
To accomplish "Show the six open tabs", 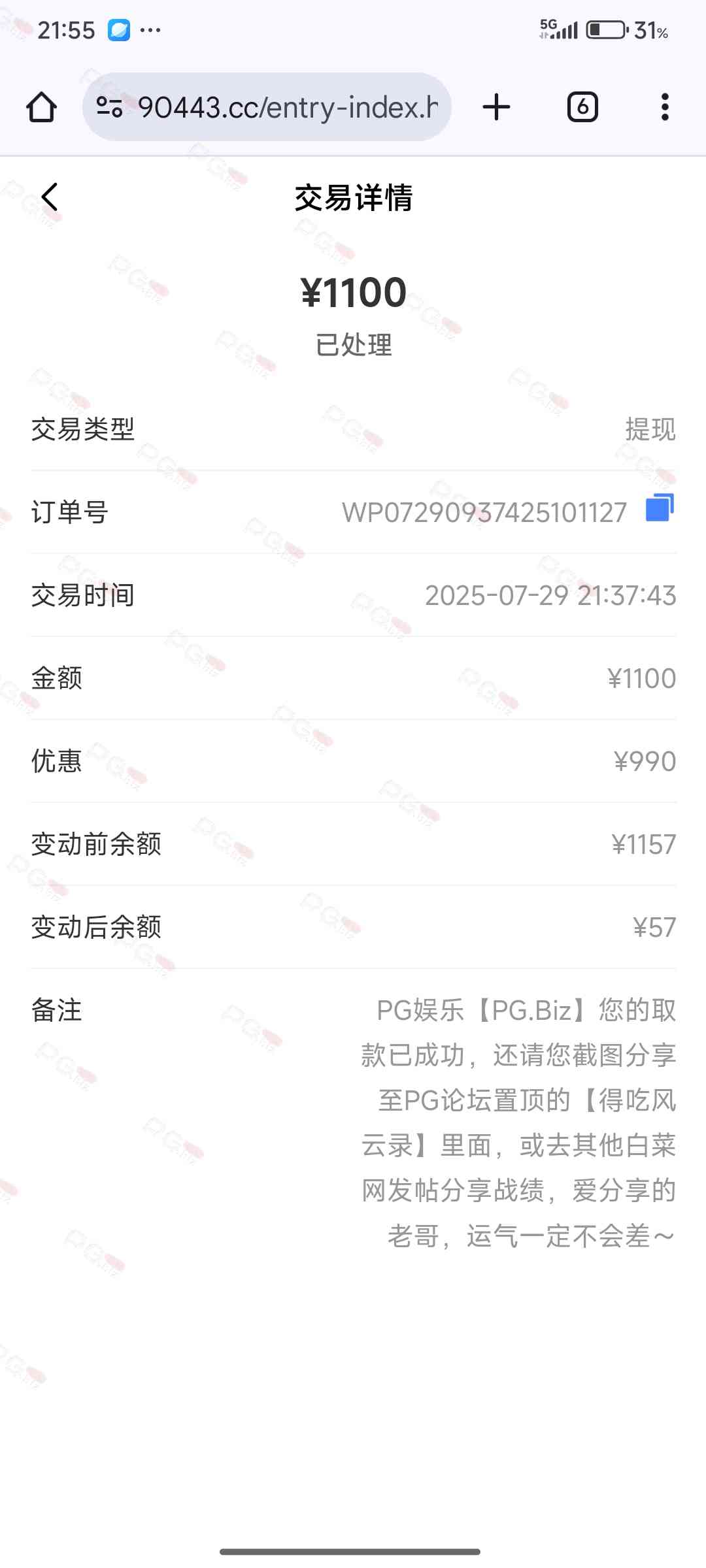I will 582,107.
